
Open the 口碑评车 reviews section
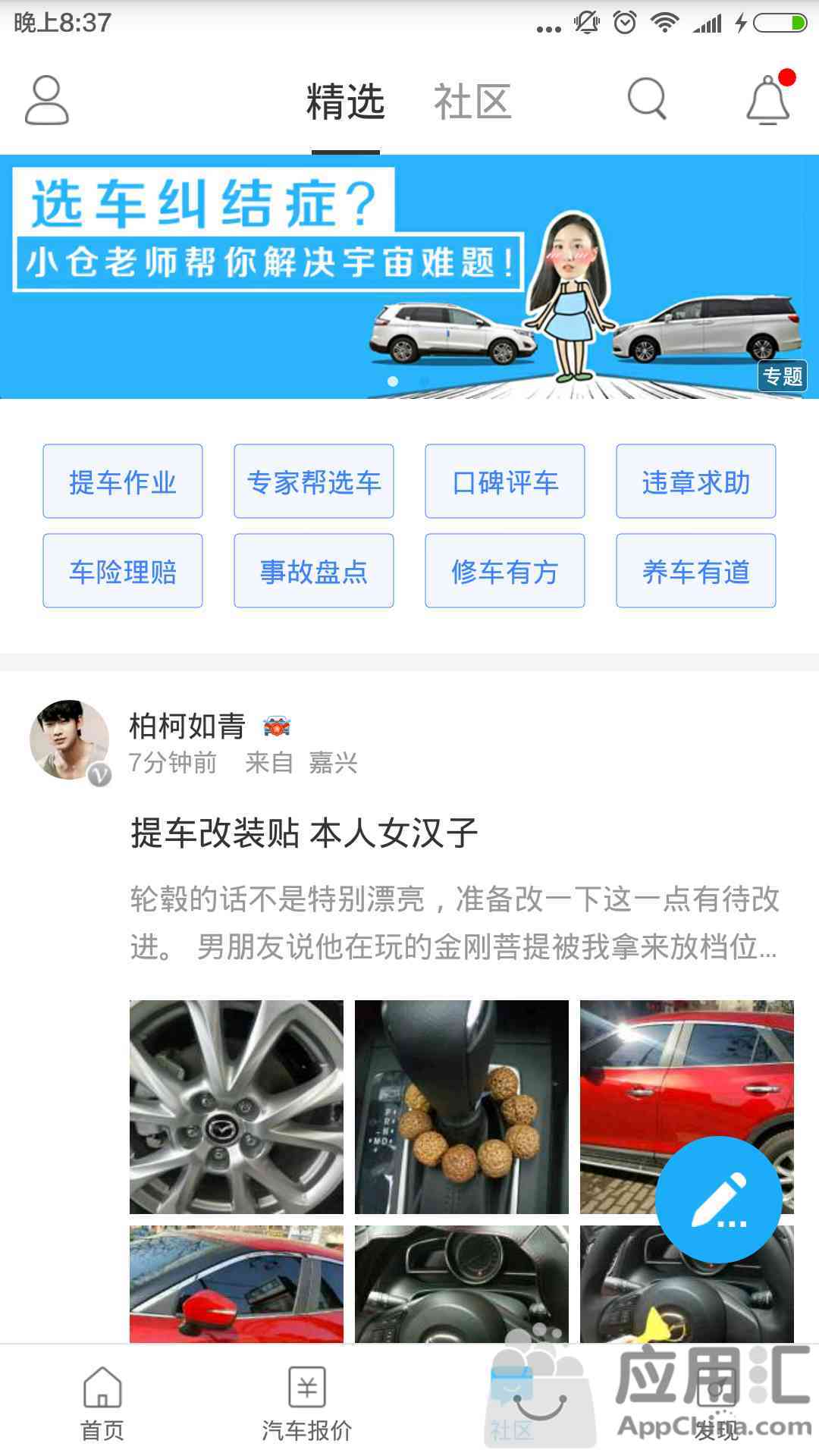pyautogui.click(x=504, y=482)
